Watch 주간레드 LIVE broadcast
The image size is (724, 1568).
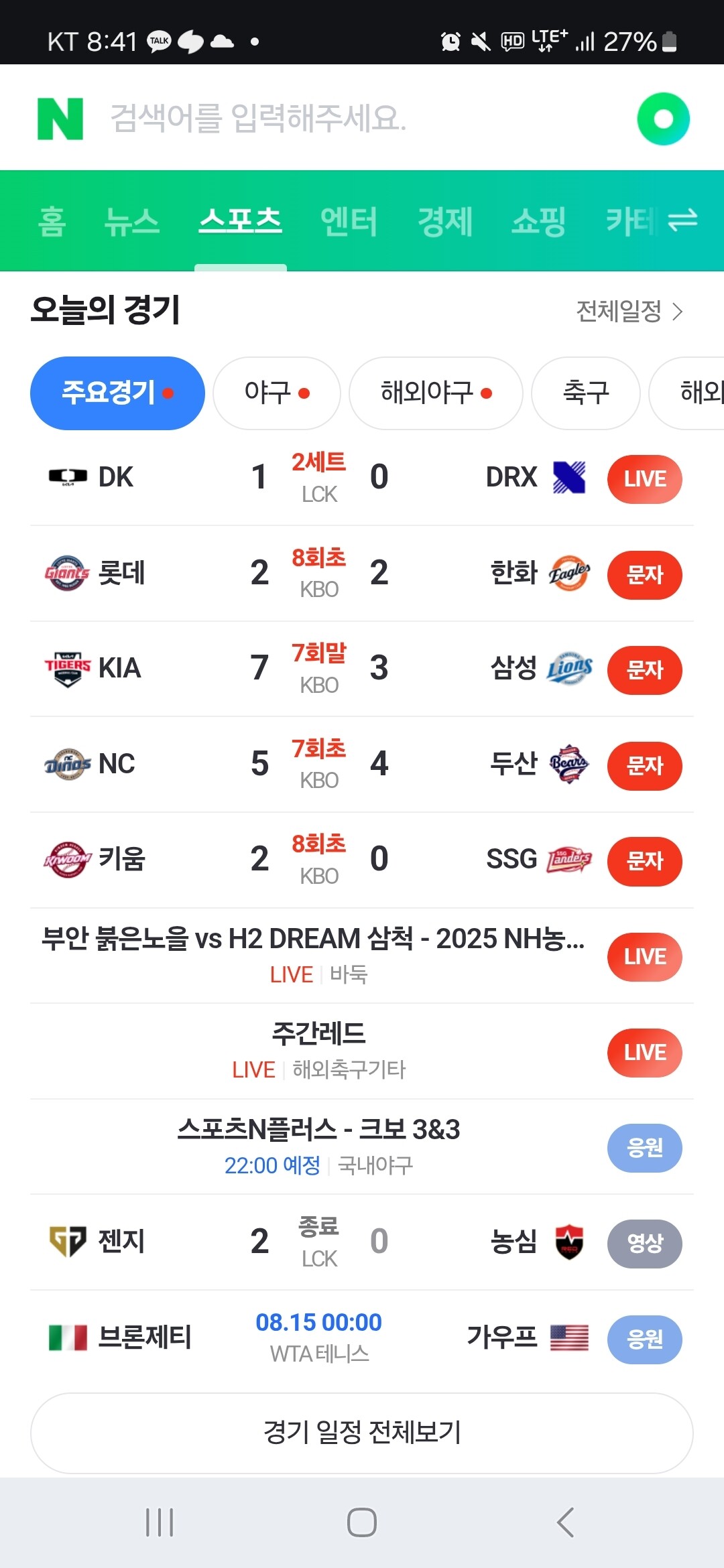tap(644, 1053)
